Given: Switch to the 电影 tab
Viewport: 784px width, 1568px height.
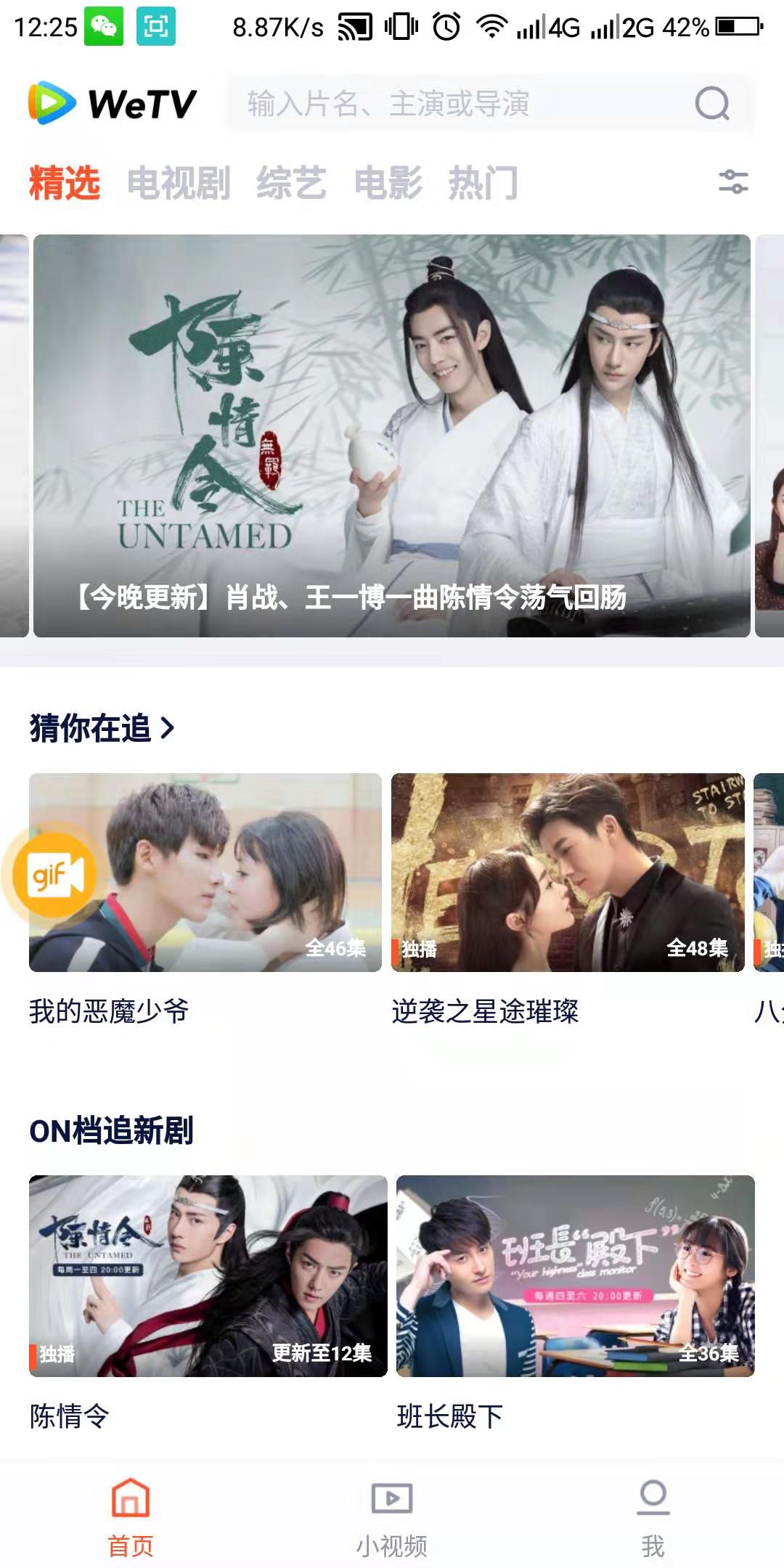Looking at the screenshot, I should pyautogui.click(x=388, y=182).
